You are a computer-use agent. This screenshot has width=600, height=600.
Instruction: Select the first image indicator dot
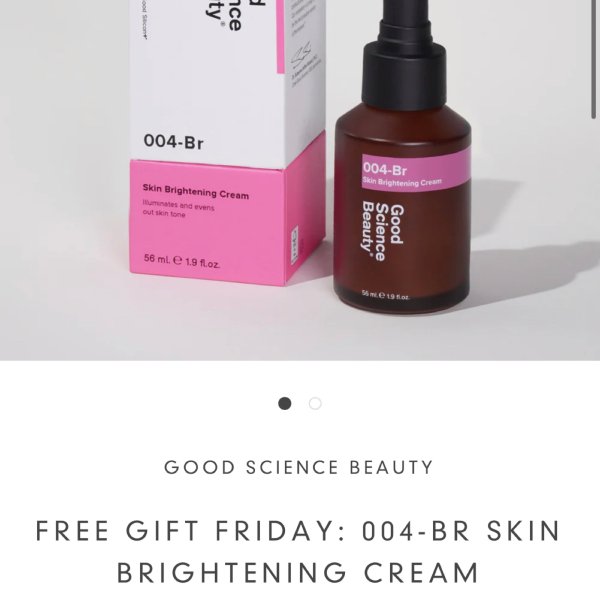click(x=285, y=403)
